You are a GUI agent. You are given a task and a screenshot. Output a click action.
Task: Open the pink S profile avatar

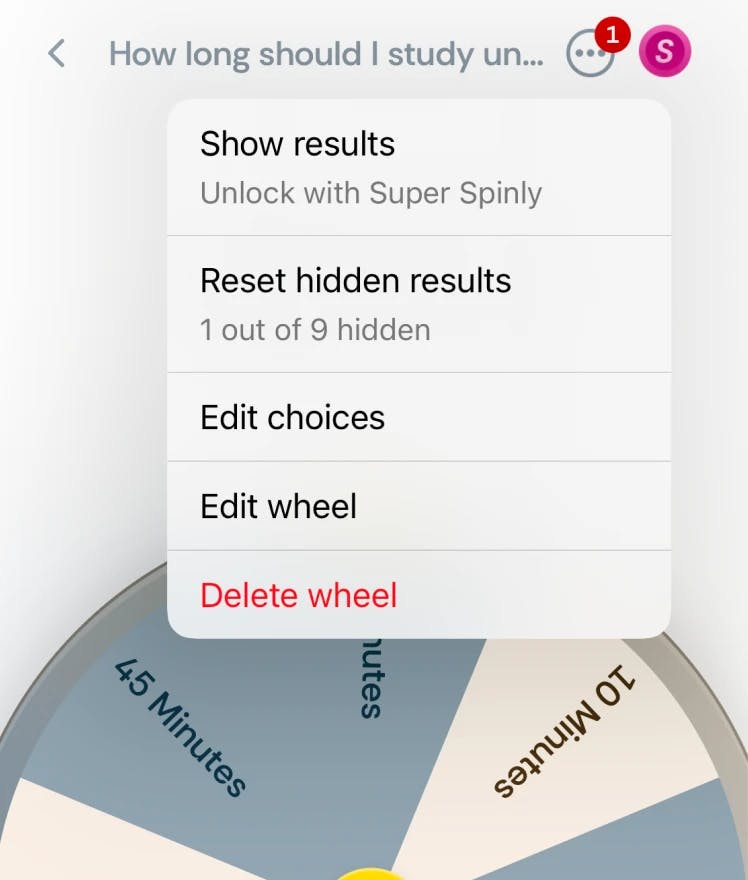[663, 50]
